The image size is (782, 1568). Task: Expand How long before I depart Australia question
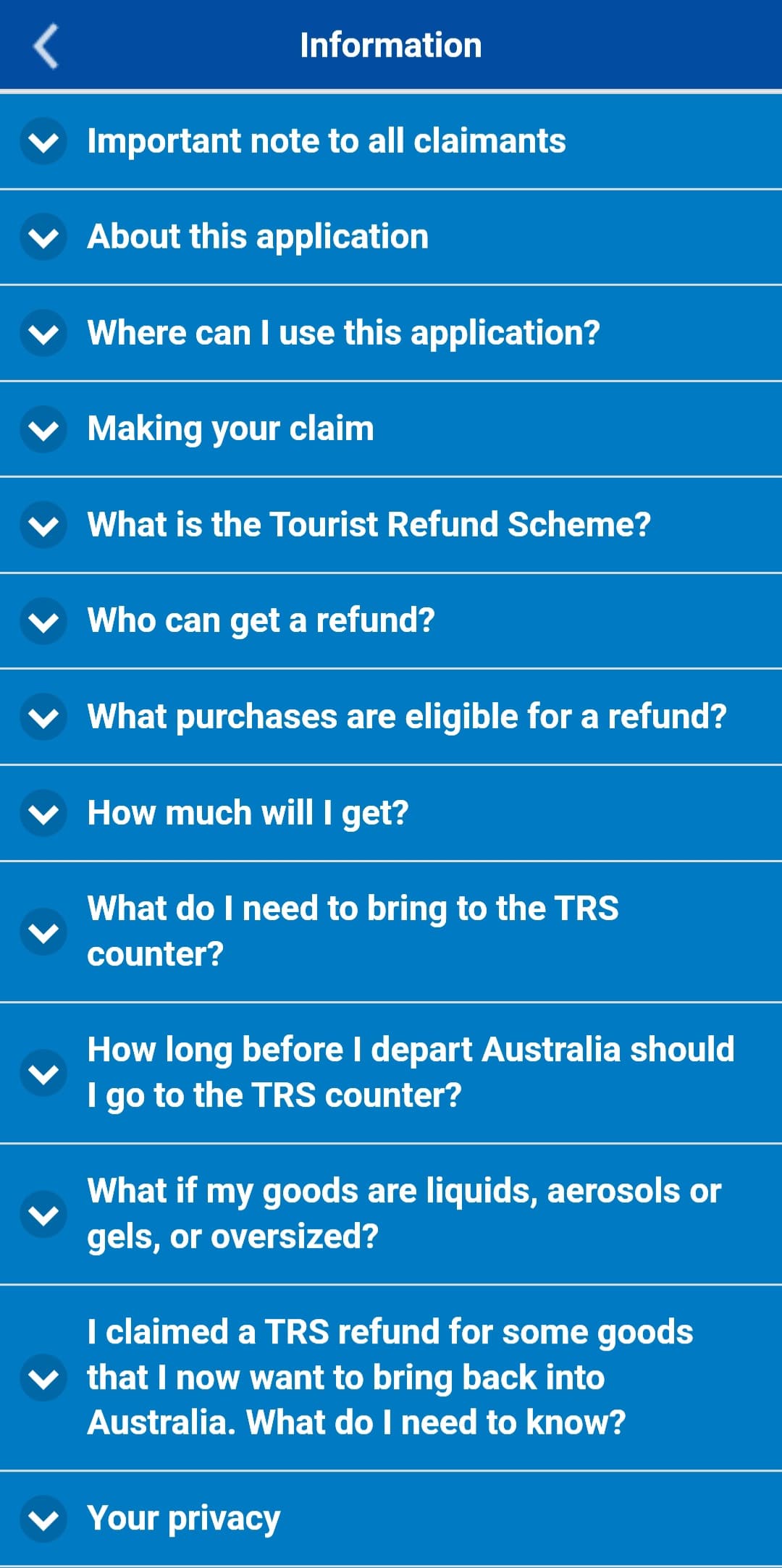point(391,1073)
